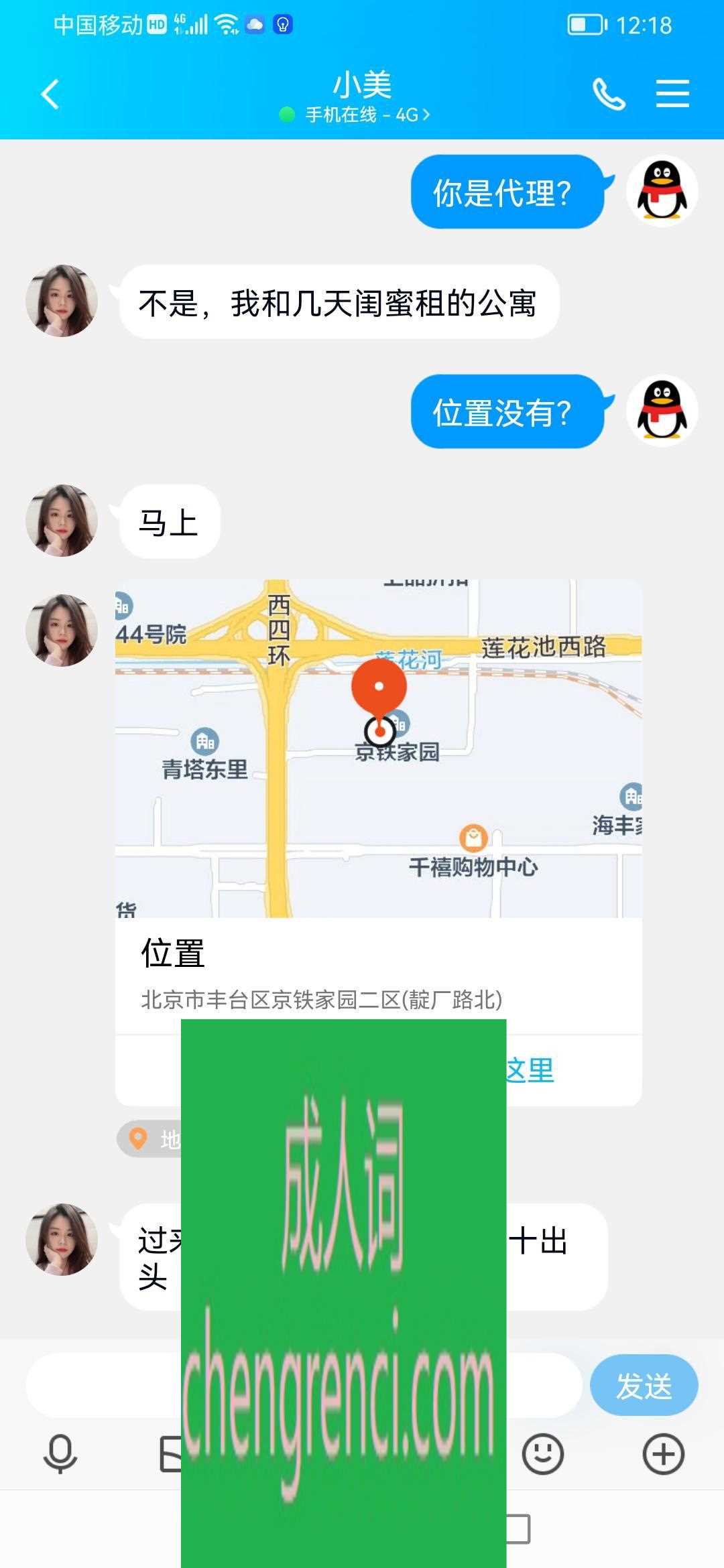The width and height of the screenshot is (724, 1568).
Task: Tap the message bubble saying 马上
Action: [x=168, y=523]
